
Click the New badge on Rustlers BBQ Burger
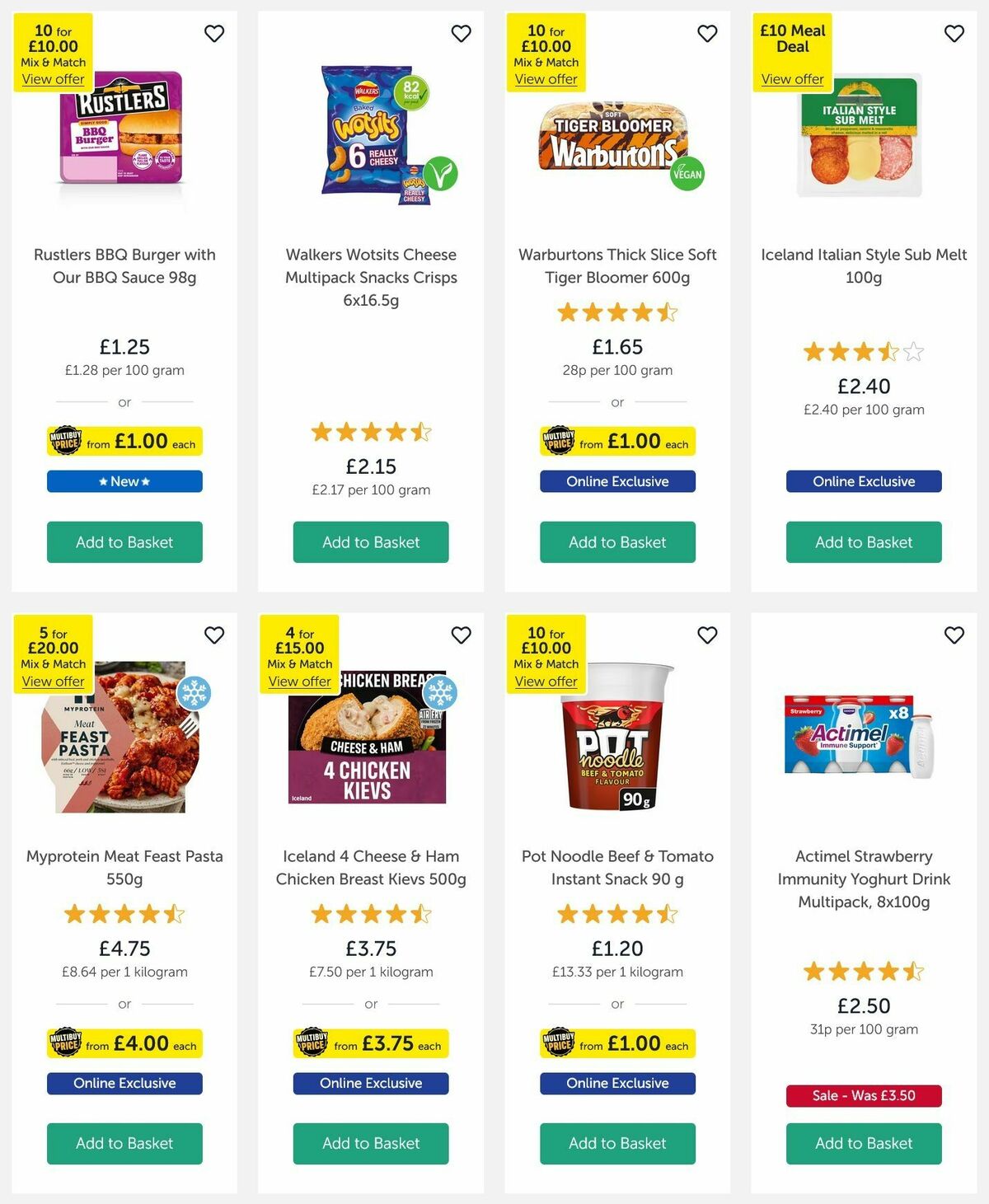coord(124,480)
